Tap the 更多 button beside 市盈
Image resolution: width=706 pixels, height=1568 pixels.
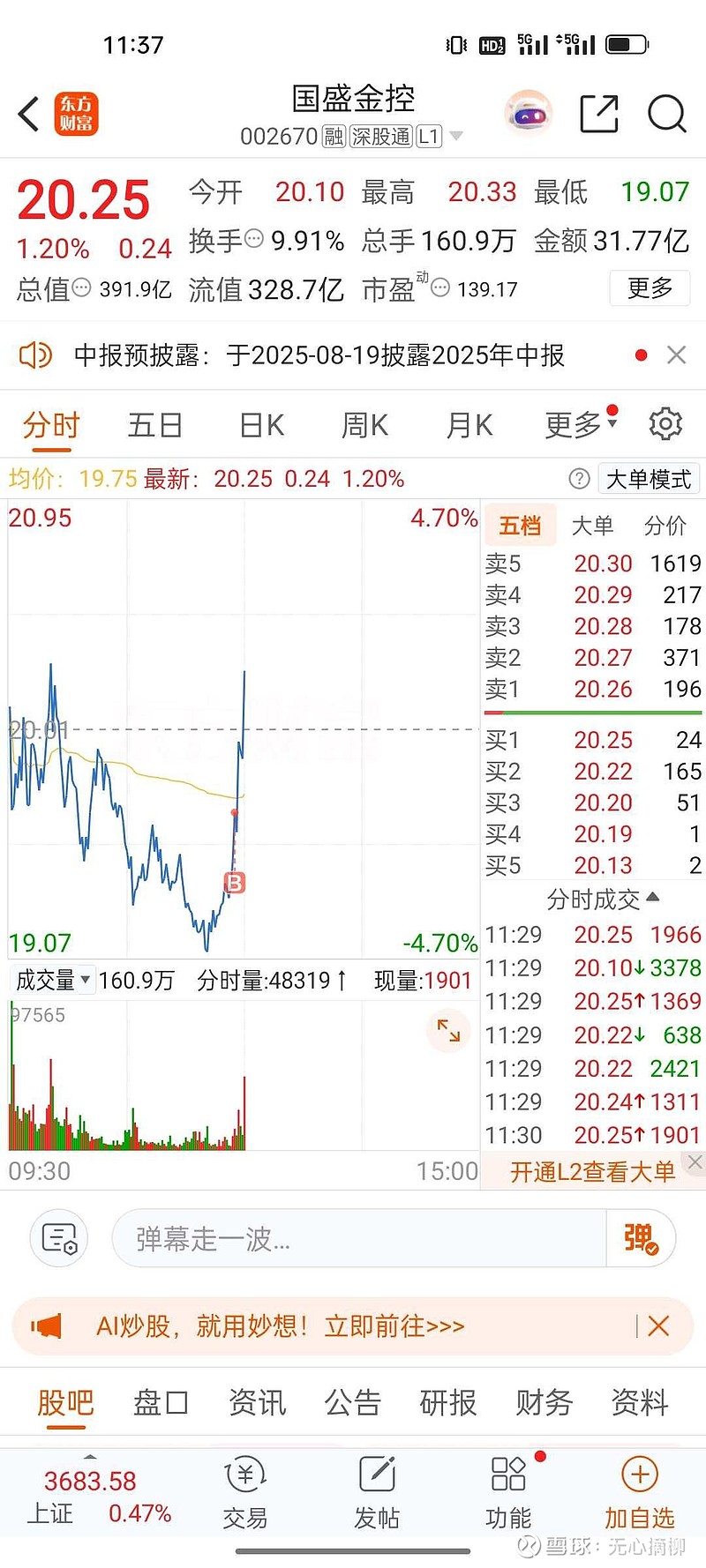pyautogui.click(x=650, y=287)
